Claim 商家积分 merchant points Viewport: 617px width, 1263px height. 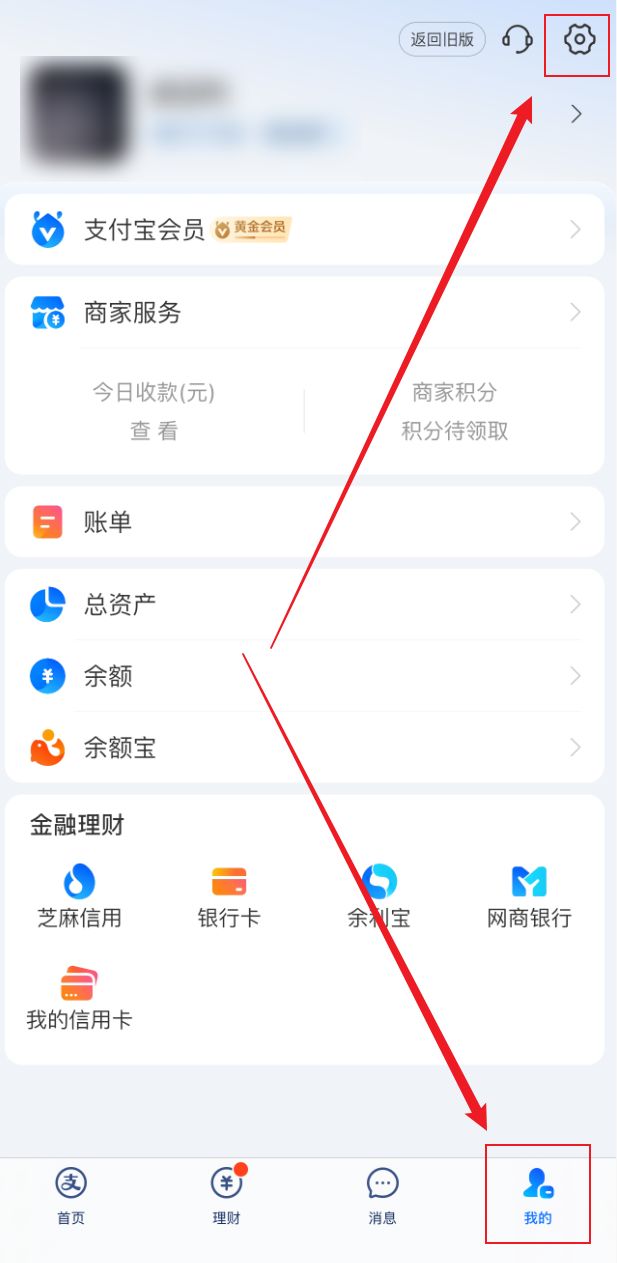coord(455,412)
